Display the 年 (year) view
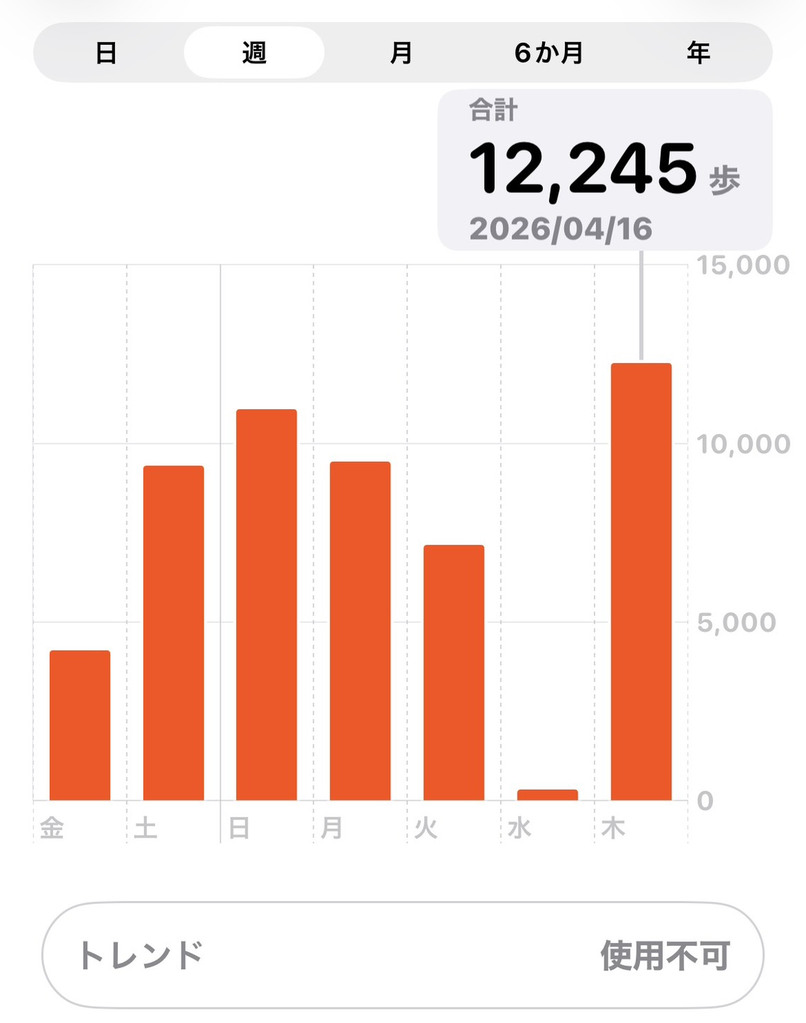This screenshot has height=1023, width=806. [698, 53]
